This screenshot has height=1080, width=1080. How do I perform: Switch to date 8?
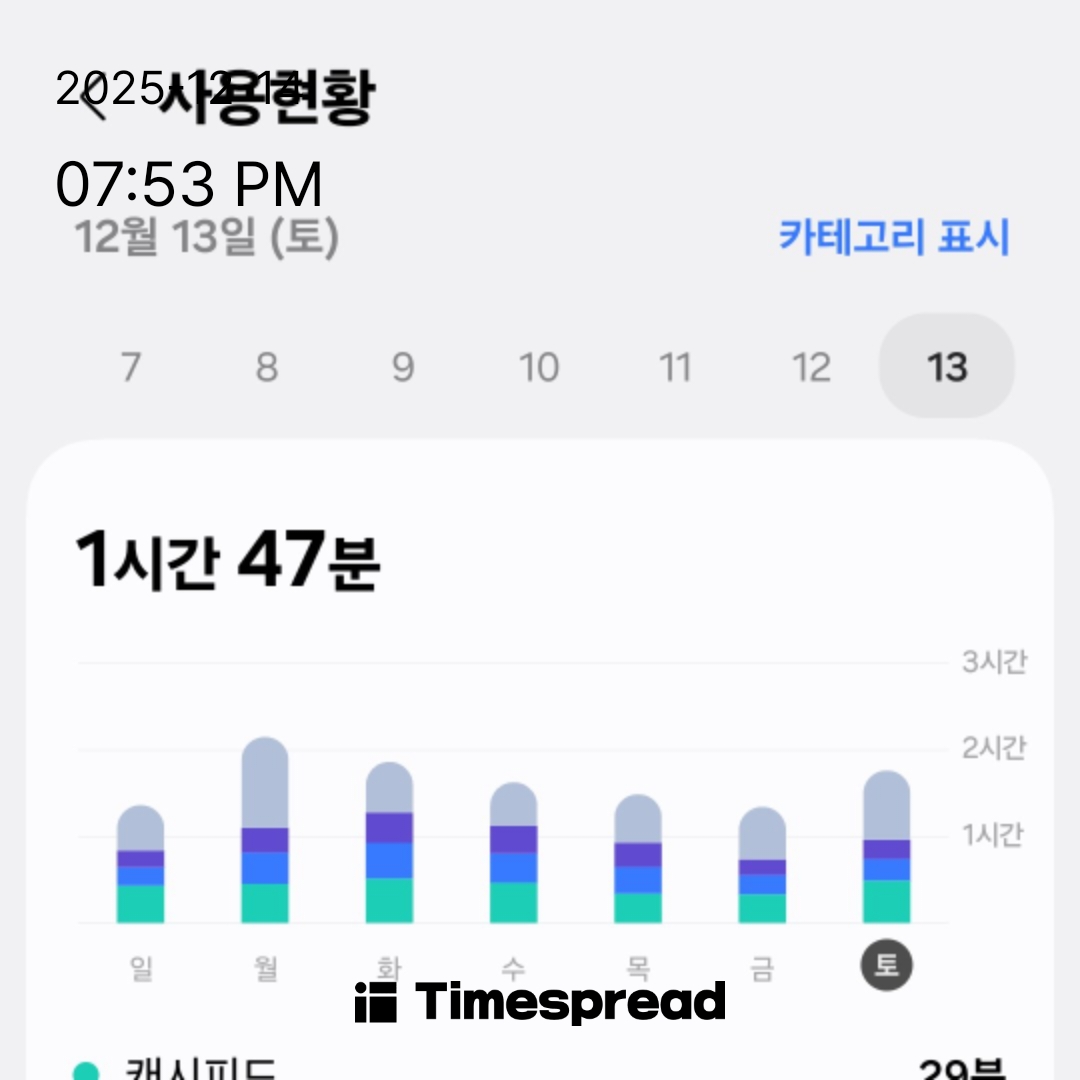click(266, 367)
